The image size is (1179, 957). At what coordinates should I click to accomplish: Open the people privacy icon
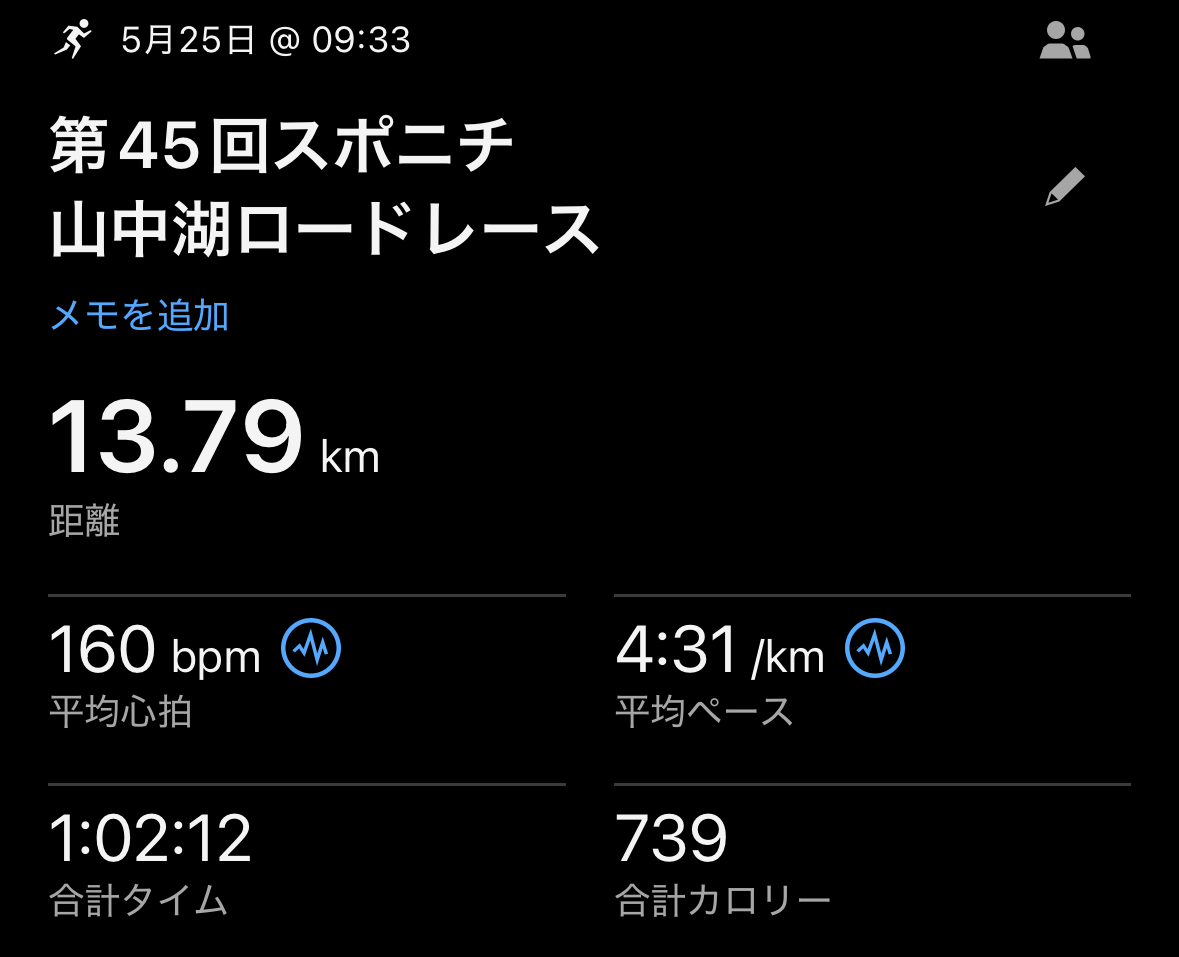[x=1064, y=42]
